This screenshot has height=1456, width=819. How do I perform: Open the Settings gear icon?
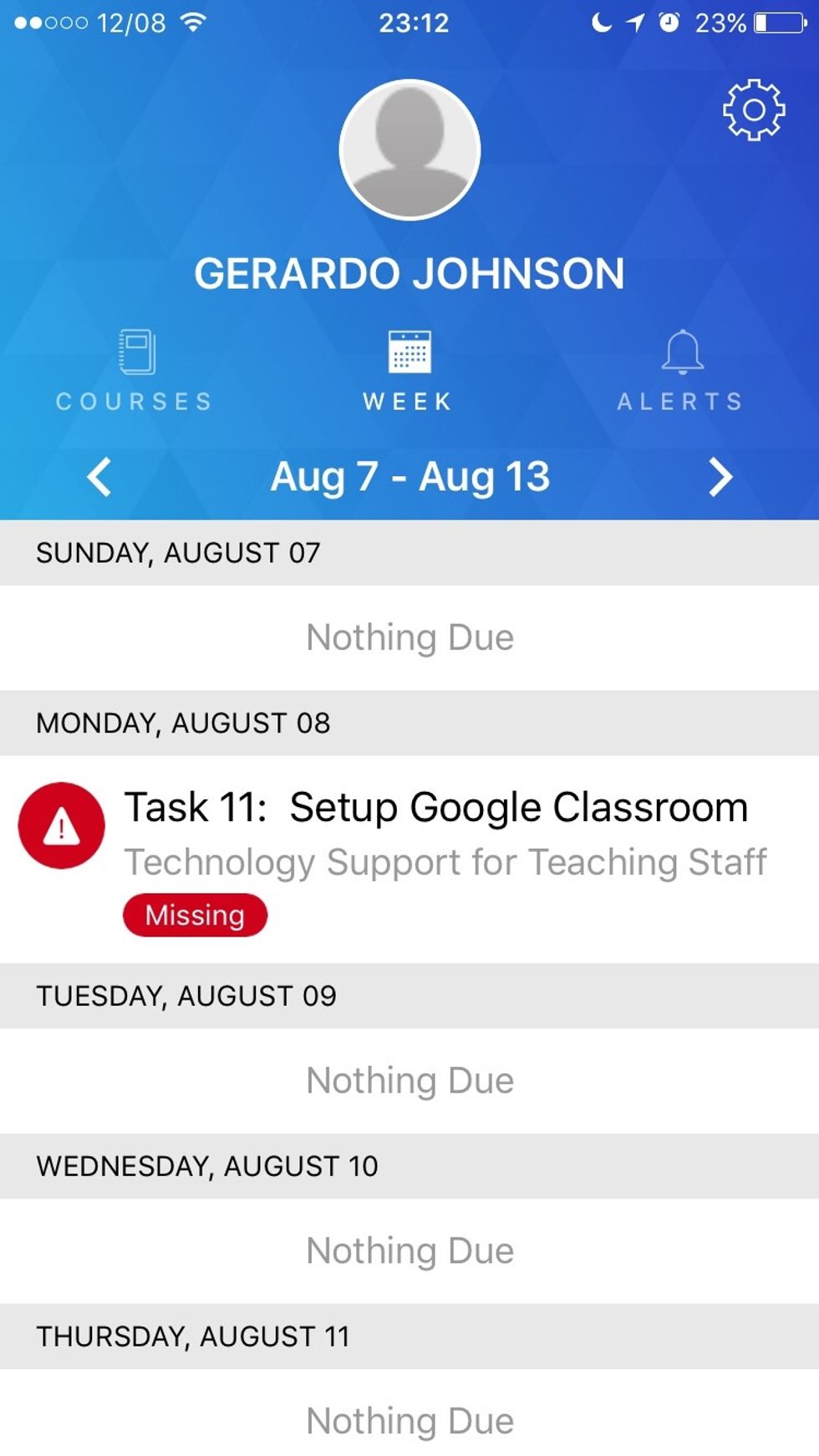point(753,111)
